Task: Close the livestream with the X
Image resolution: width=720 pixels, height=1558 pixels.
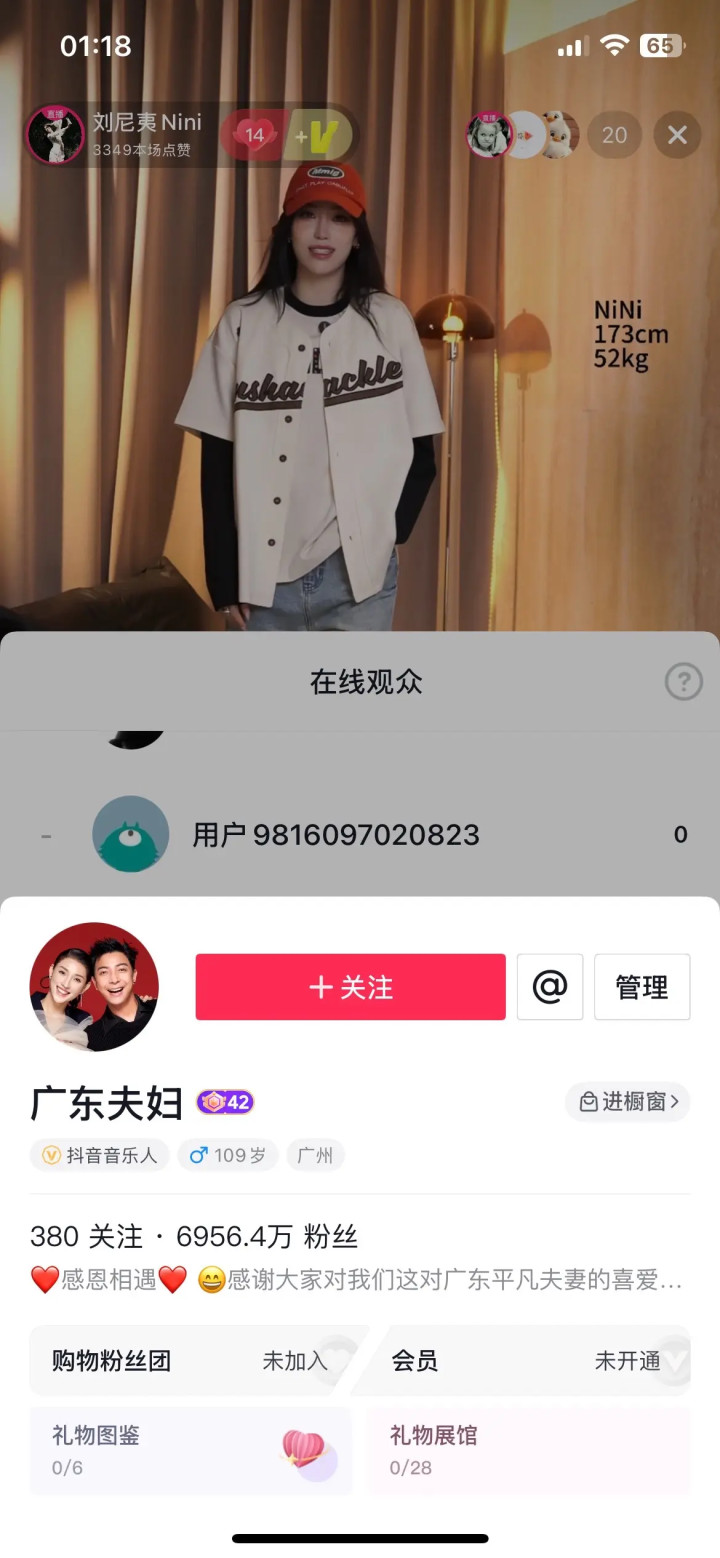Action: pyautogui.click(x=677, y=135)
